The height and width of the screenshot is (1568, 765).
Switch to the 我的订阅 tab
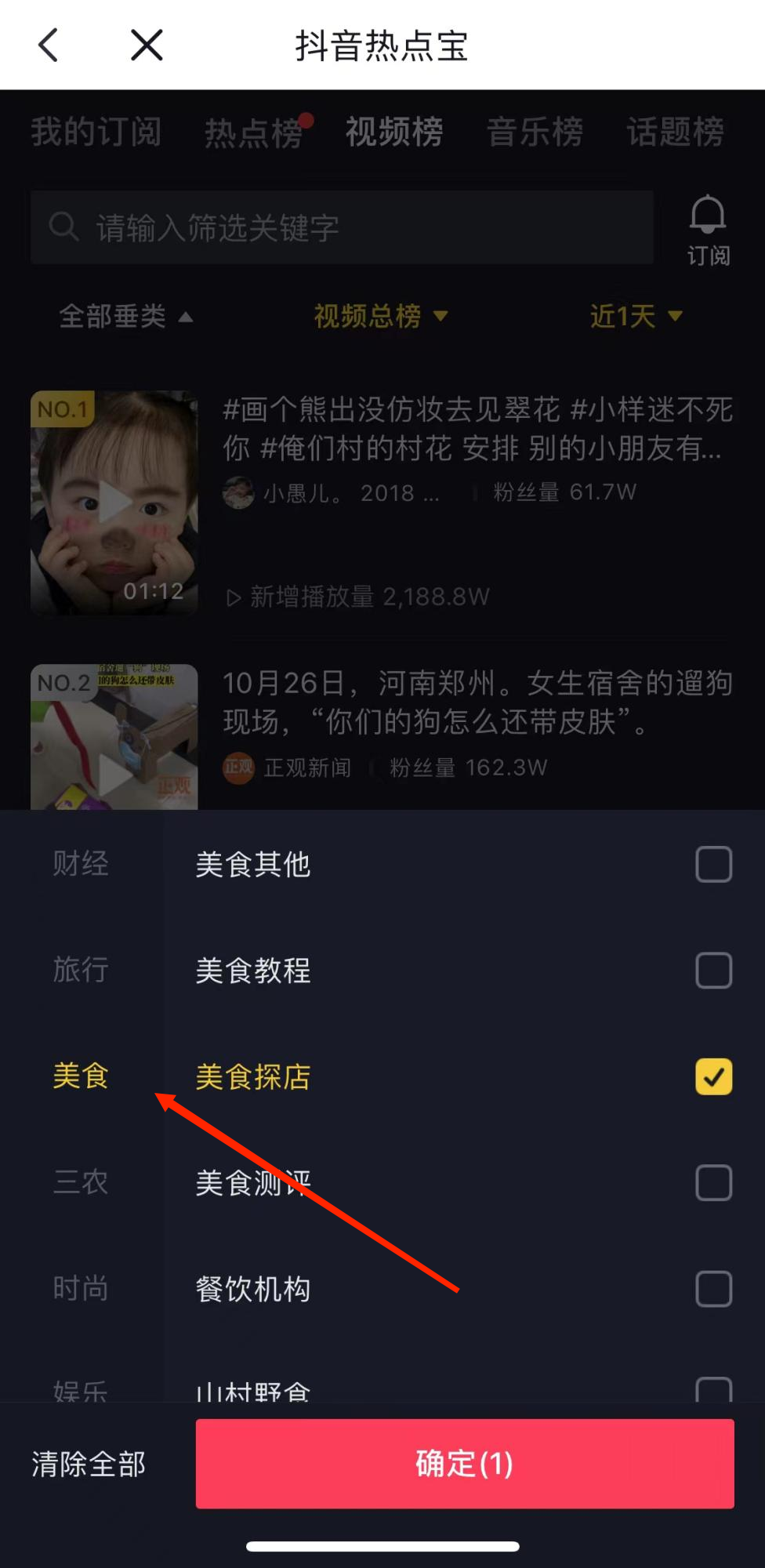96,132
